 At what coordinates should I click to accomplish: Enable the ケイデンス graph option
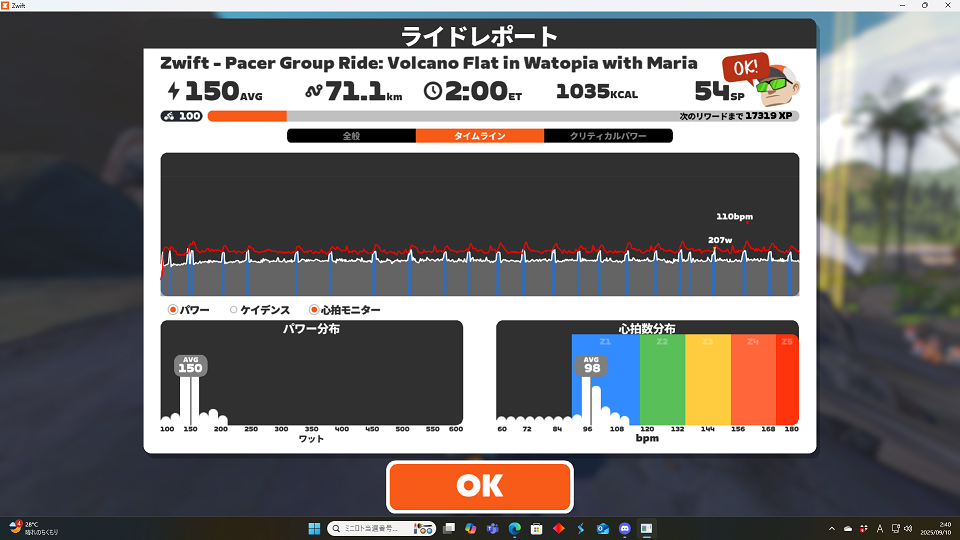(x=234, y=310)
